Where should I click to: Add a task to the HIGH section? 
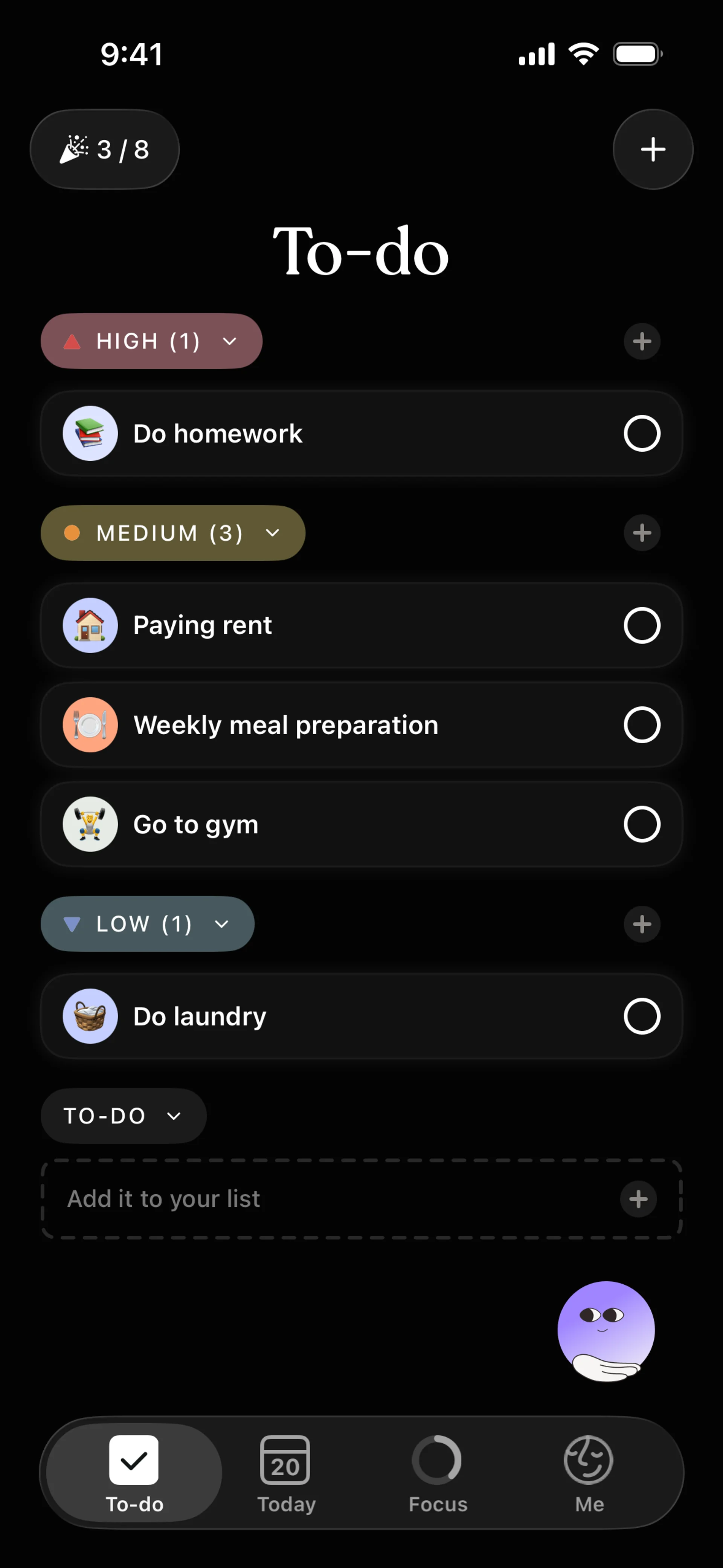[x=641, y=341]
